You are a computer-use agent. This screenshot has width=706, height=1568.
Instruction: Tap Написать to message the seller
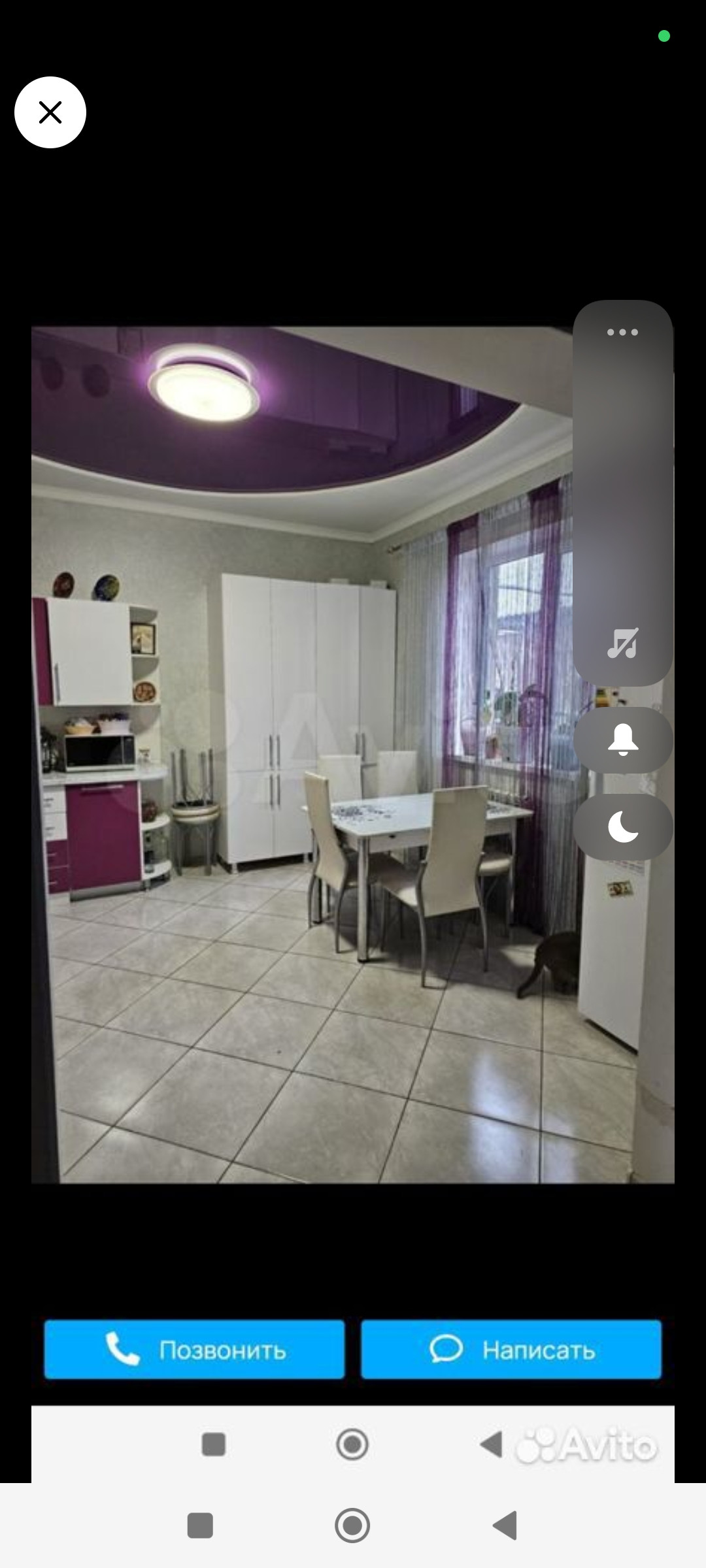511,1349
